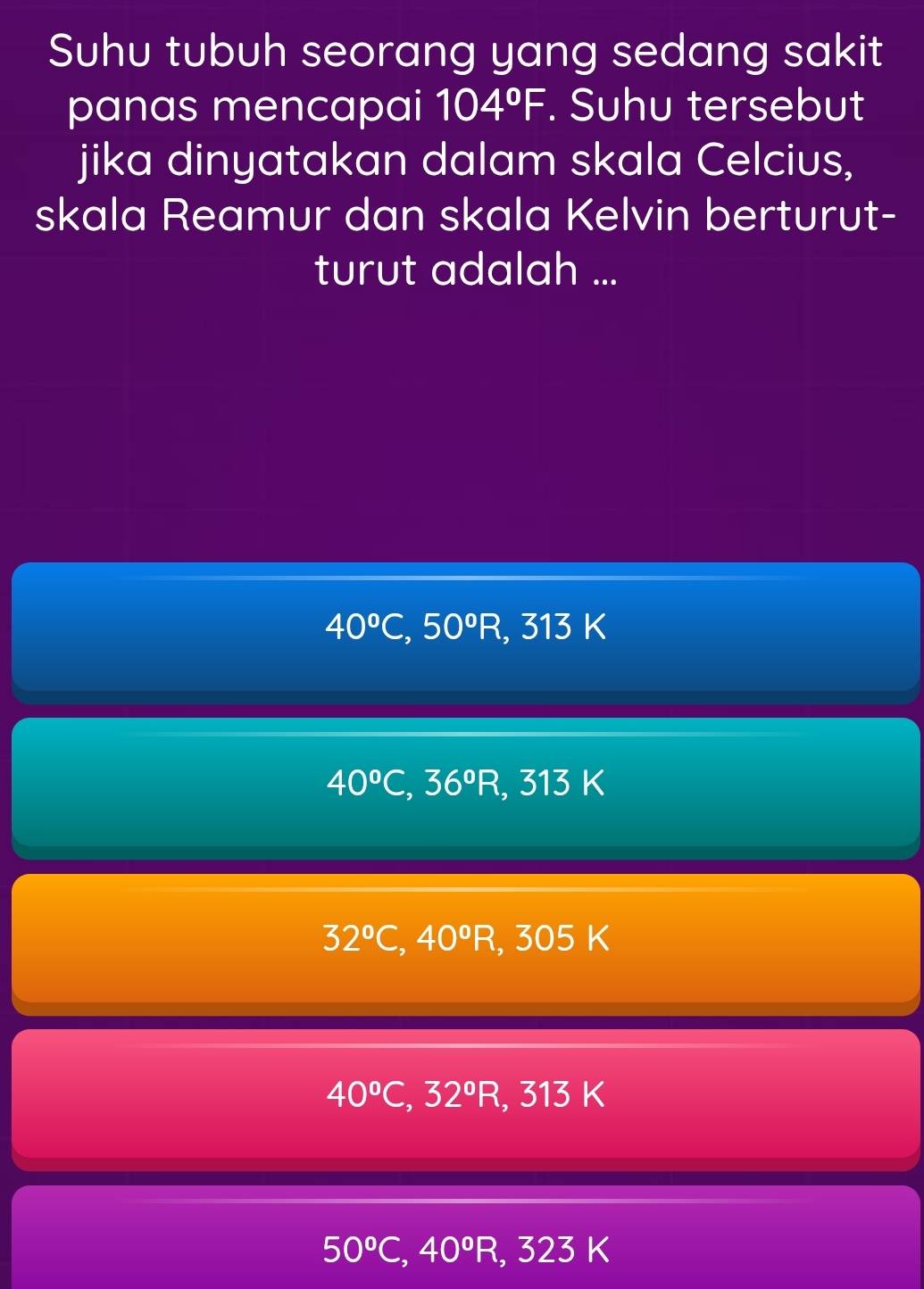Choose answer 40°C, 36°R, 313 K
Viewport: 924px width, 1289px height.
[464, 784]
